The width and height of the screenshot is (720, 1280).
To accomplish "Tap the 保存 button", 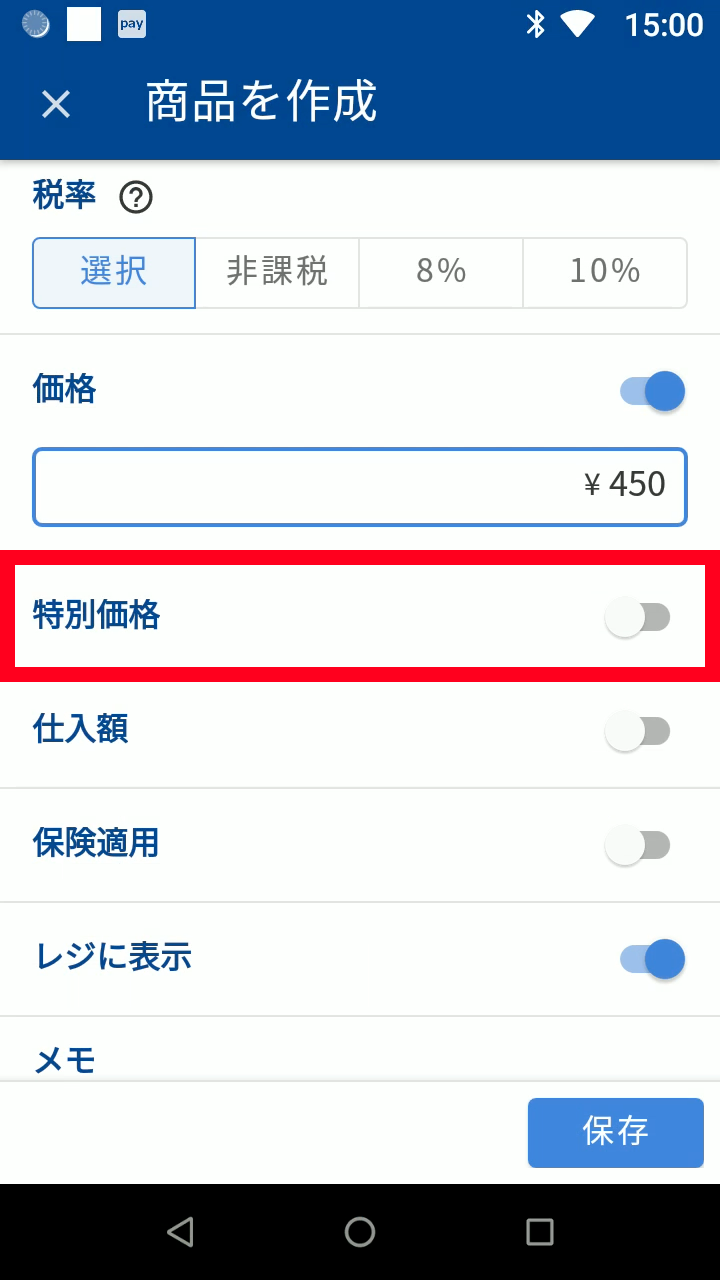I will (x=615, y=1132).
